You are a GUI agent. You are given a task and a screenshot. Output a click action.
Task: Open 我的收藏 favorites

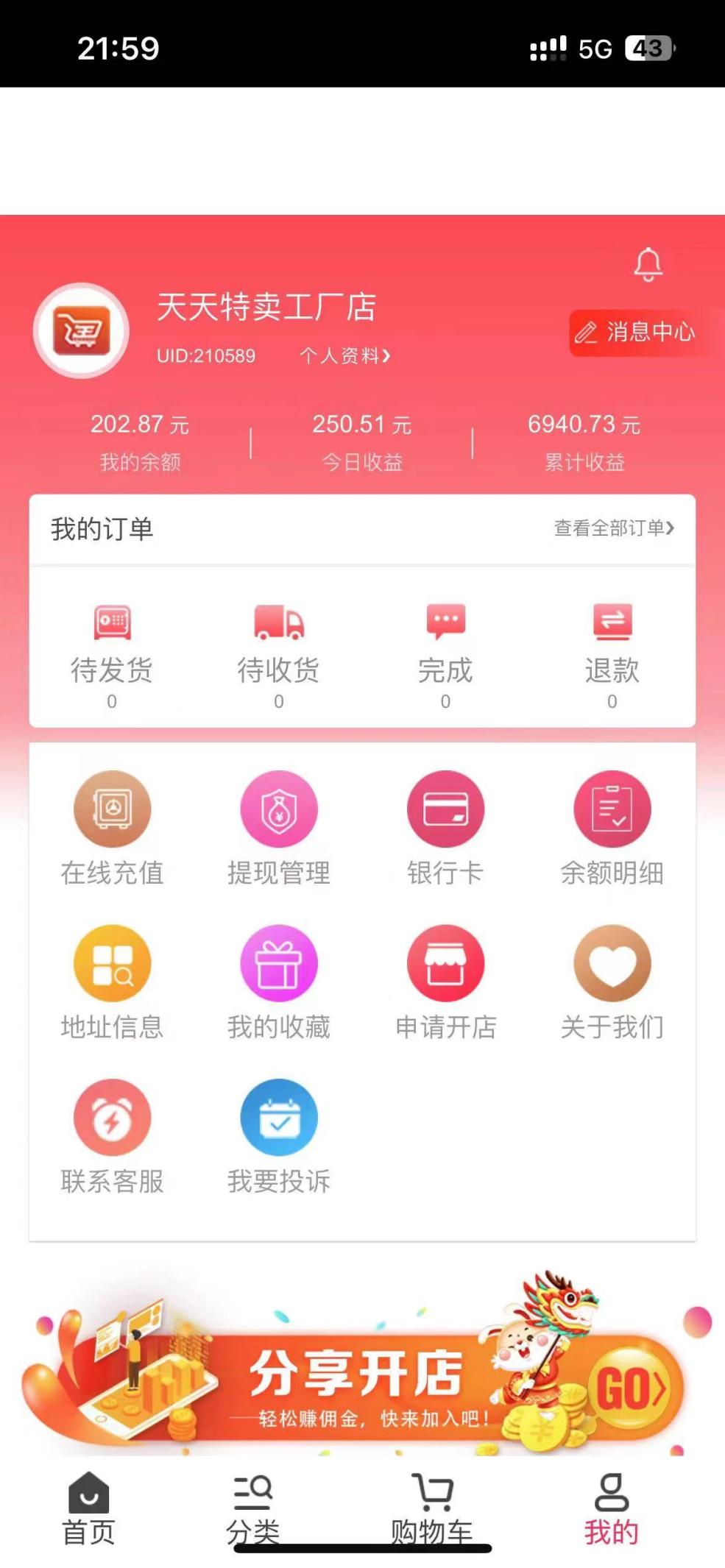(278, 982)
